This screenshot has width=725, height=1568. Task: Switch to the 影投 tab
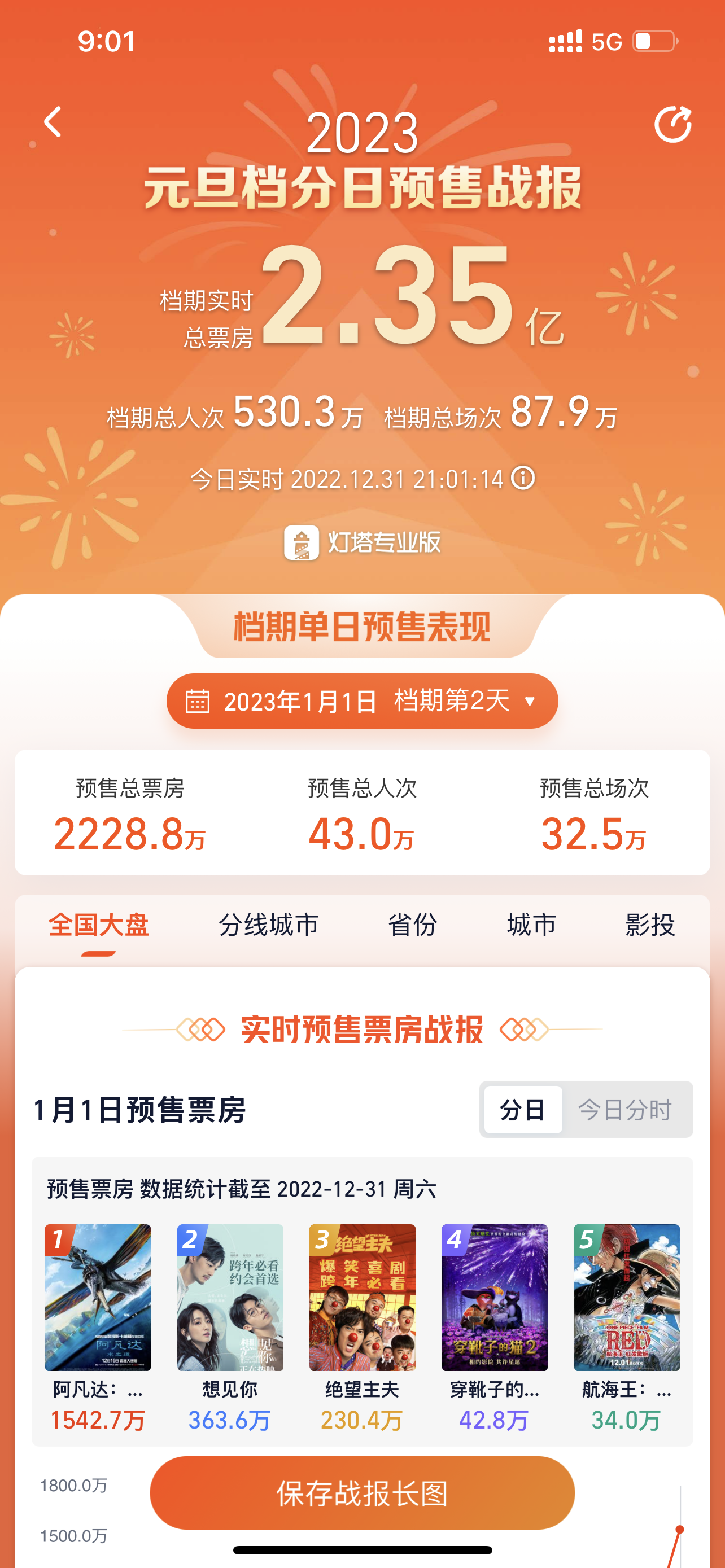[649, 925]
